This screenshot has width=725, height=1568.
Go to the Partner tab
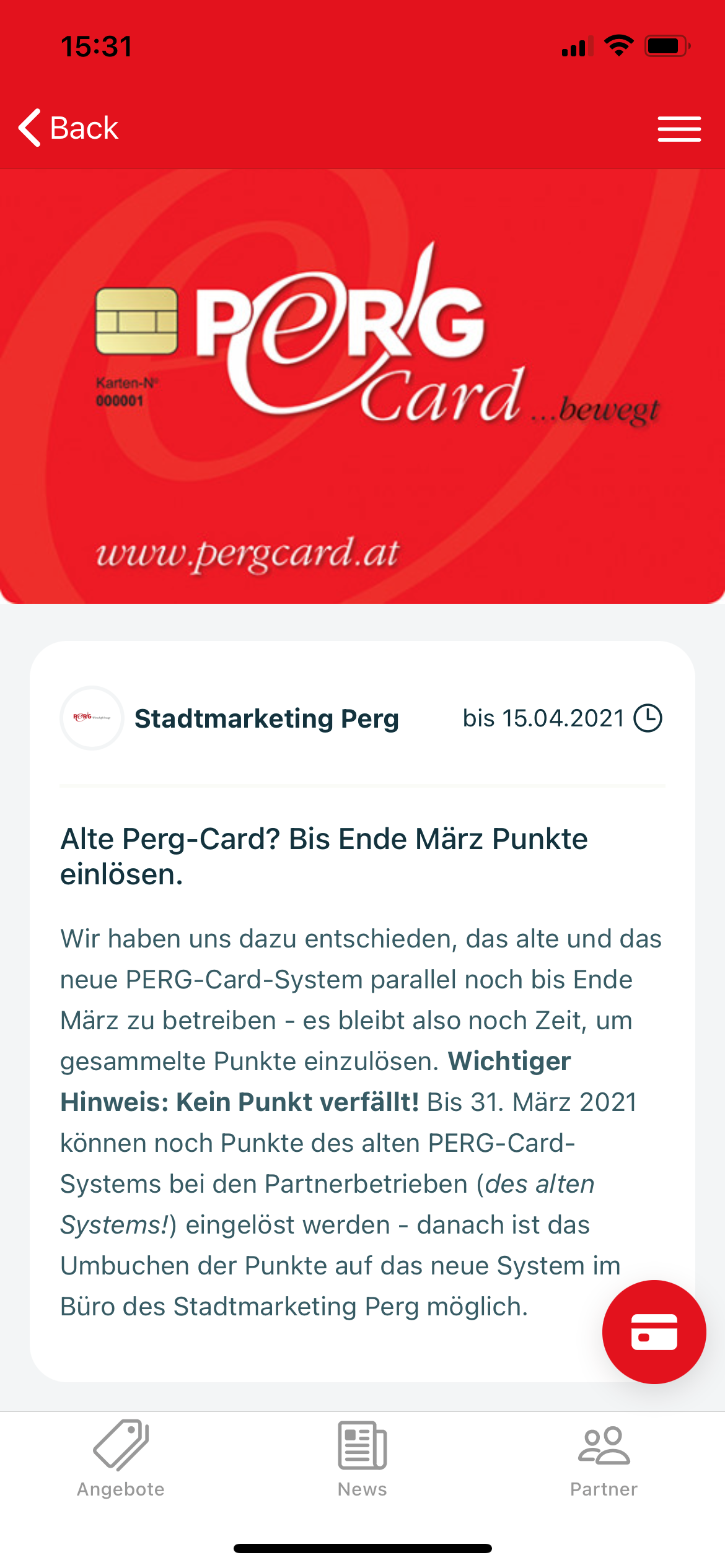tap(604, 1458)
